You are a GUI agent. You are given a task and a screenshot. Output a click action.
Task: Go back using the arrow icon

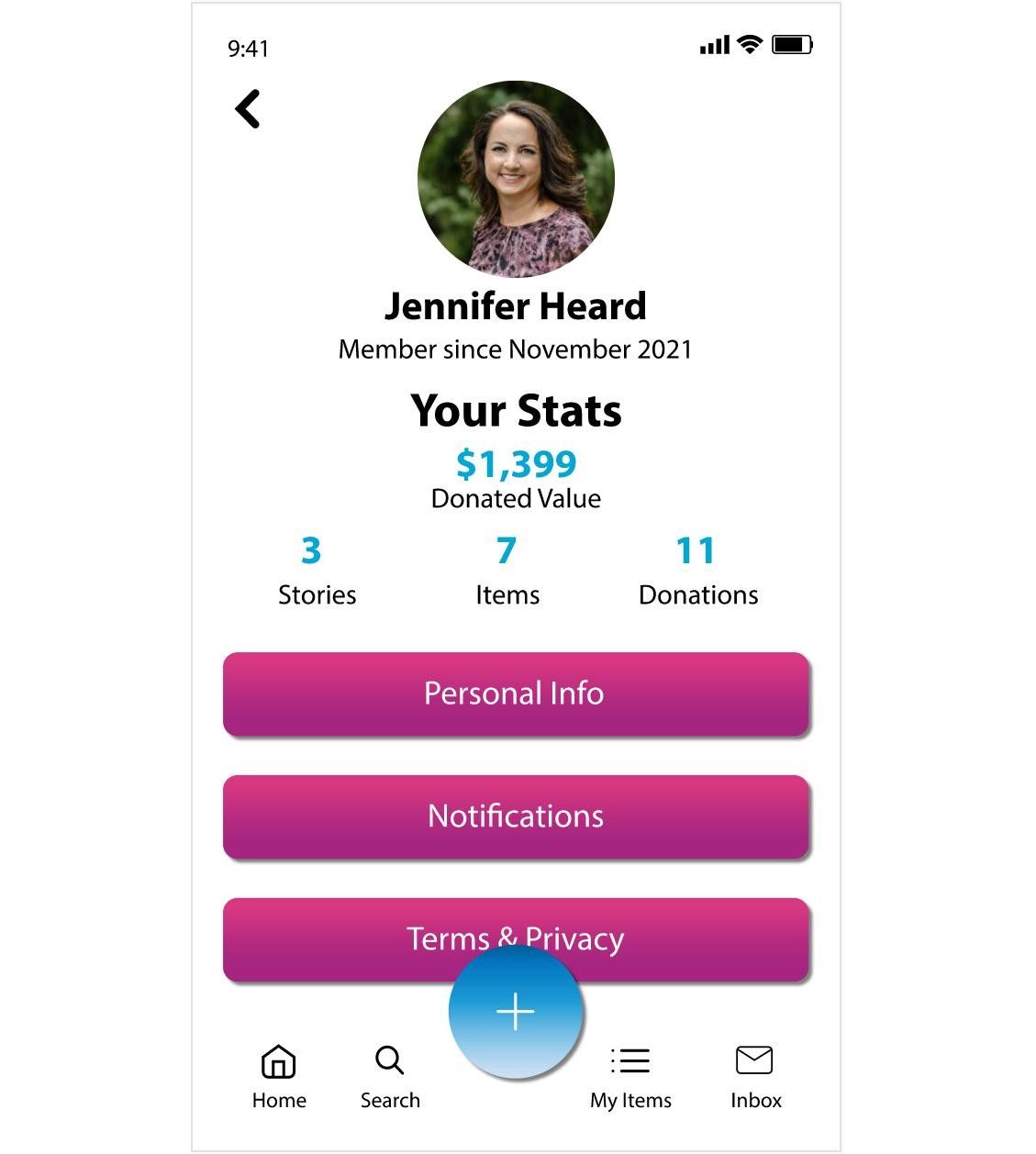tap(248, 109)
